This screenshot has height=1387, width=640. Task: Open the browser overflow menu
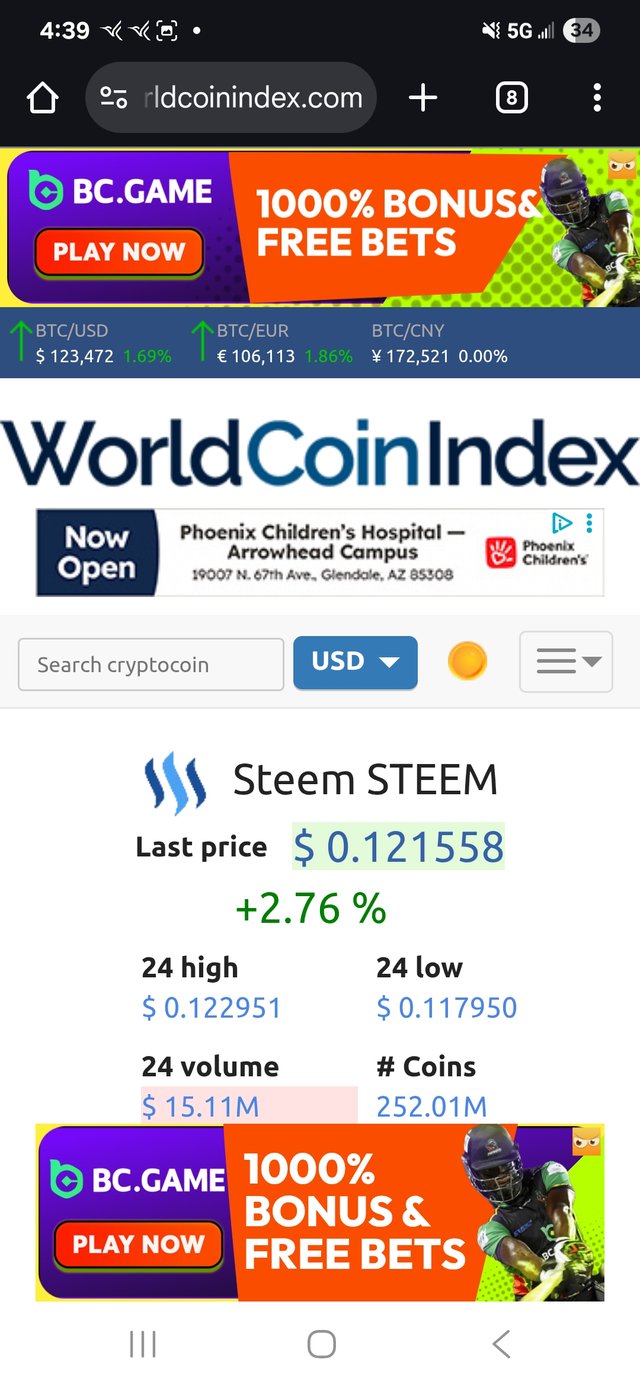point(597,98)
